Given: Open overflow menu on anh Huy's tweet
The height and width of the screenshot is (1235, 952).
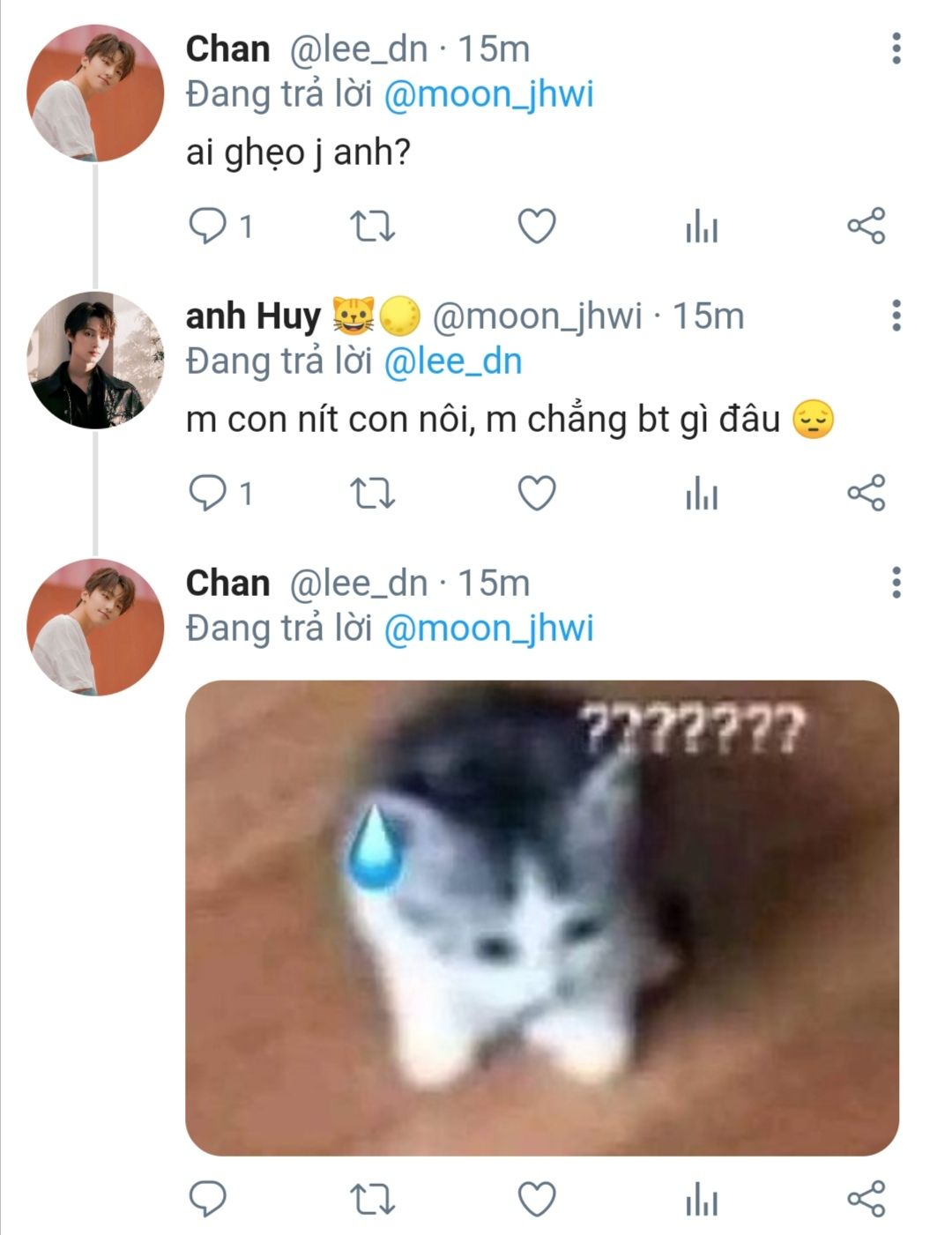Looking at the screenshot, I should tap(896, 315).
